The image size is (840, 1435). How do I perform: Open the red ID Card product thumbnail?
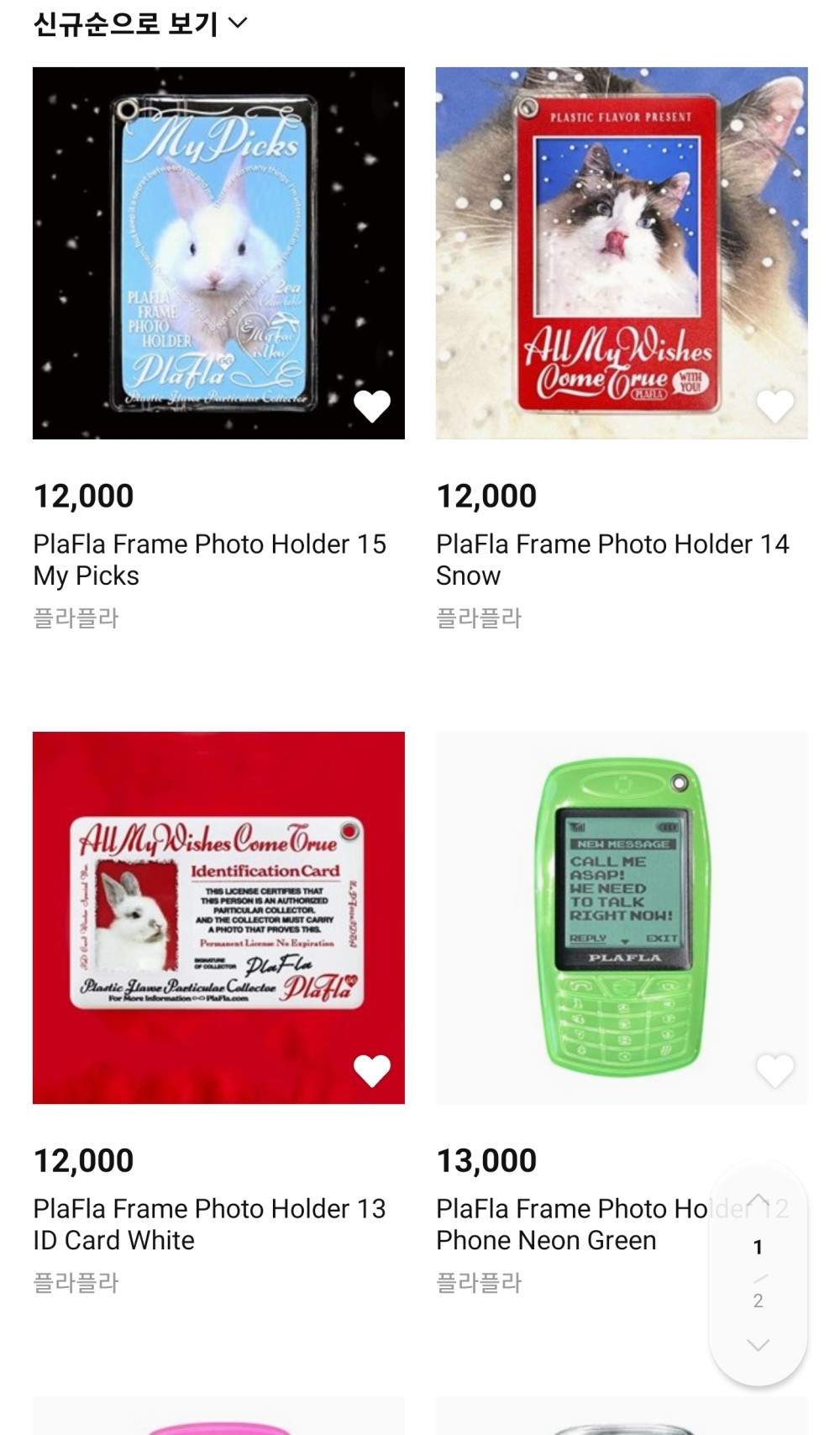click(218, 920)
